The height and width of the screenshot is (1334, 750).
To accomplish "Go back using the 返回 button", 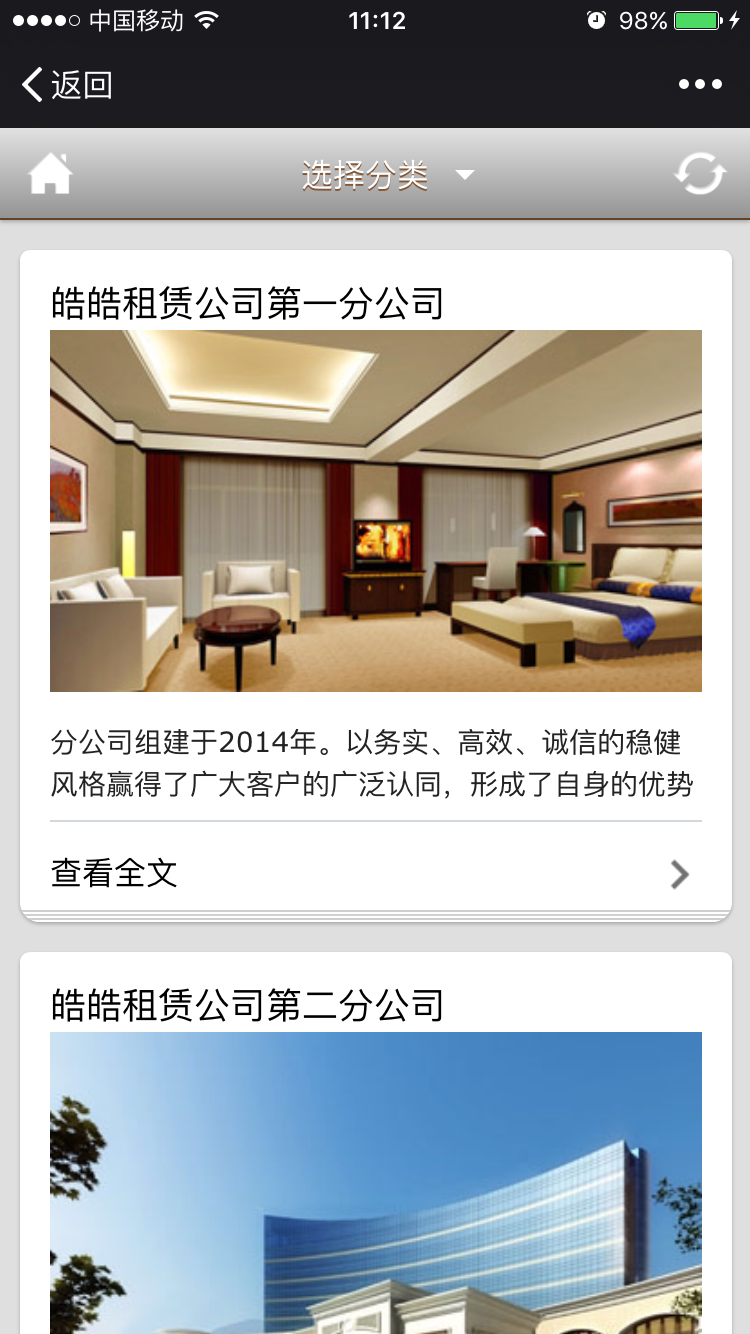I will [x=66, y=85].
